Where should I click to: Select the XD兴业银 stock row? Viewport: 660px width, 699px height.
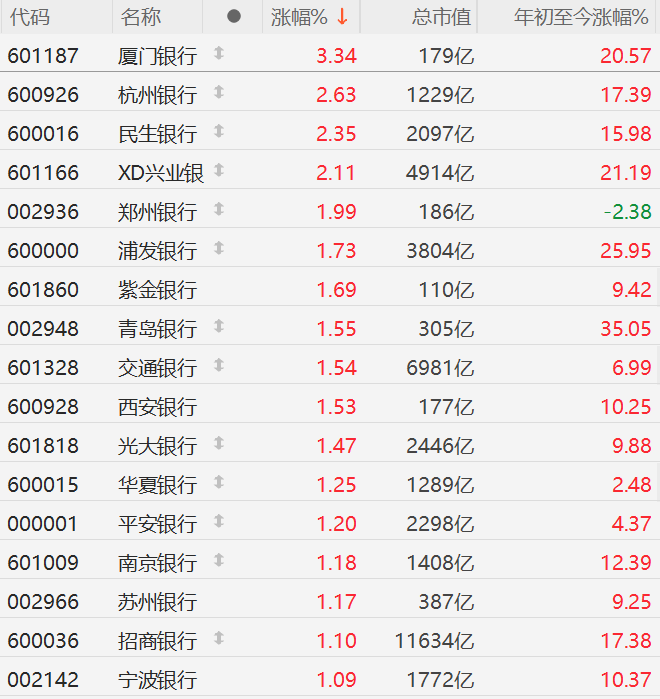click(160, 173)
